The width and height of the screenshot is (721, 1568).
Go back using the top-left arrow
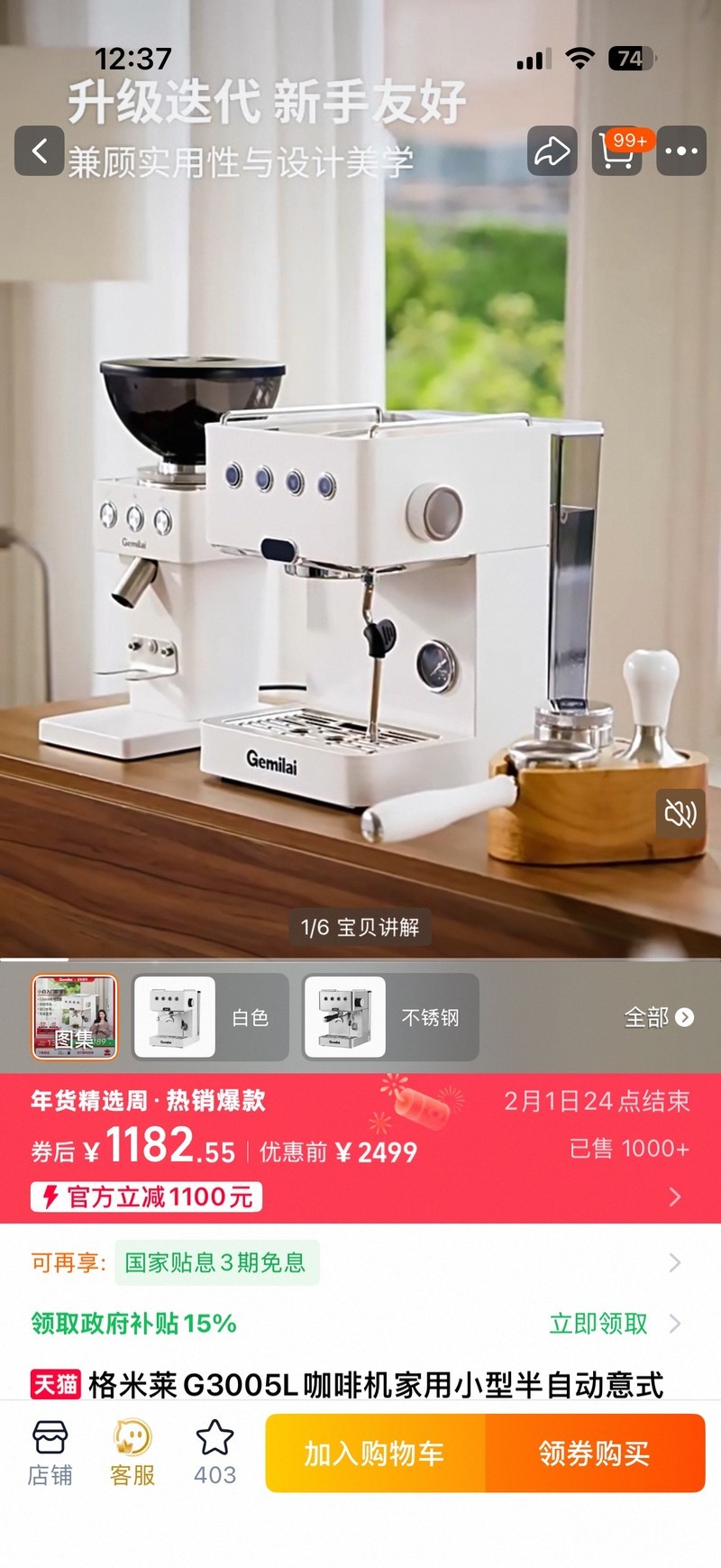39,151
